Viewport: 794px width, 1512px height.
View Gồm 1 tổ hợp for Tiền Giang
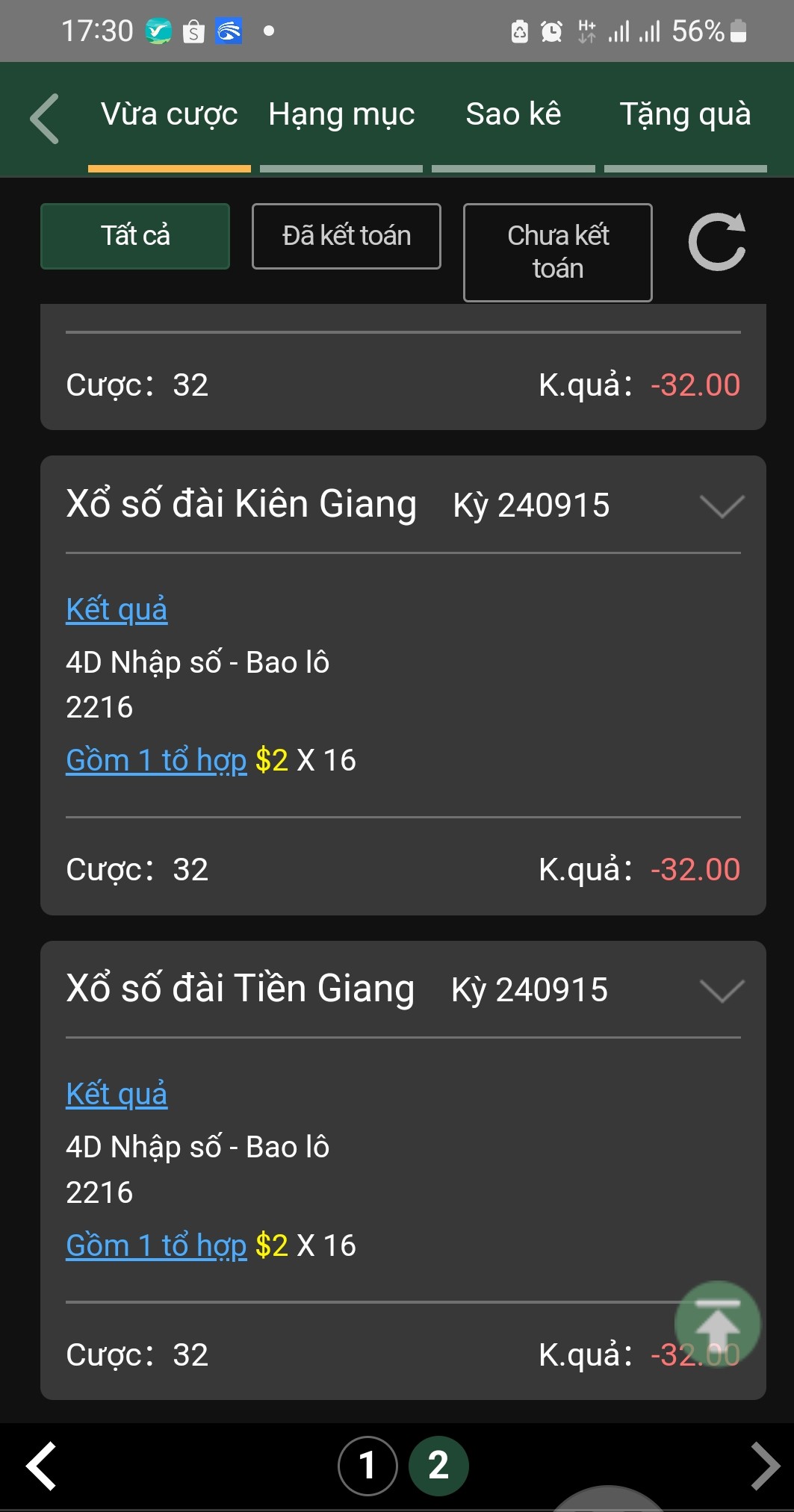click(156, 1245)
